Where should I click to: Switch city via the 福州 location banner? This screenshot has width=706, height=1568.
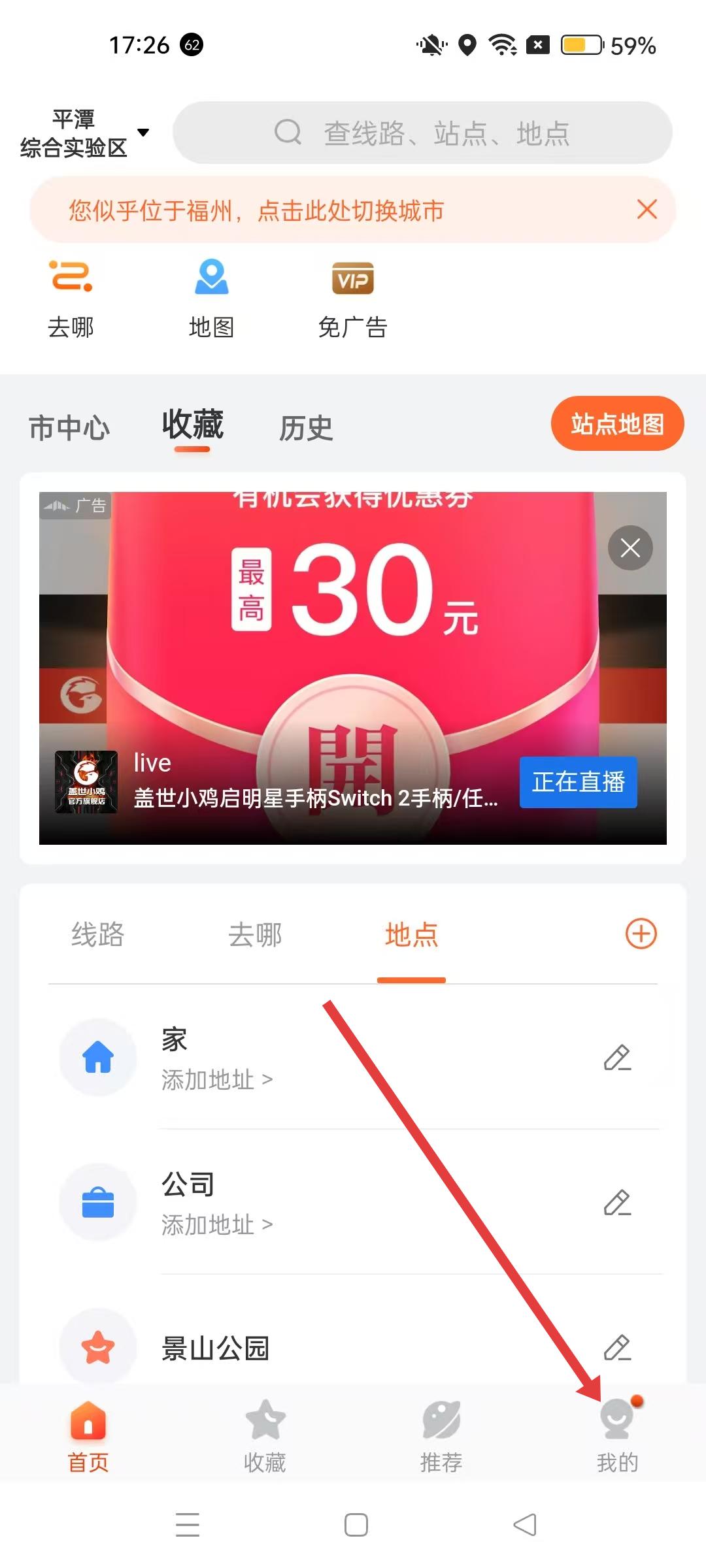[256, 210]
